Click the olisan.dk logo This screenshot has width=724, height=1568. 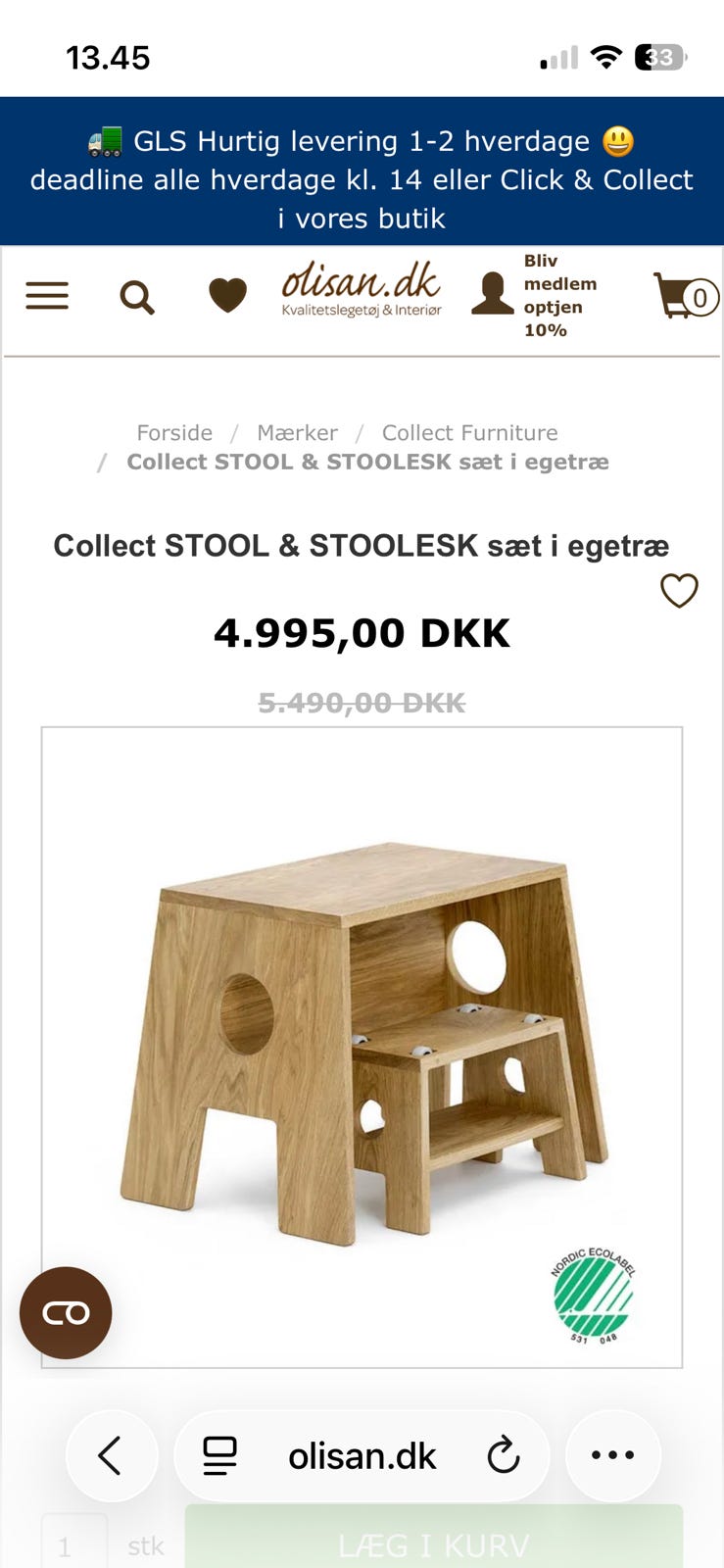click(x=361, y=291)
